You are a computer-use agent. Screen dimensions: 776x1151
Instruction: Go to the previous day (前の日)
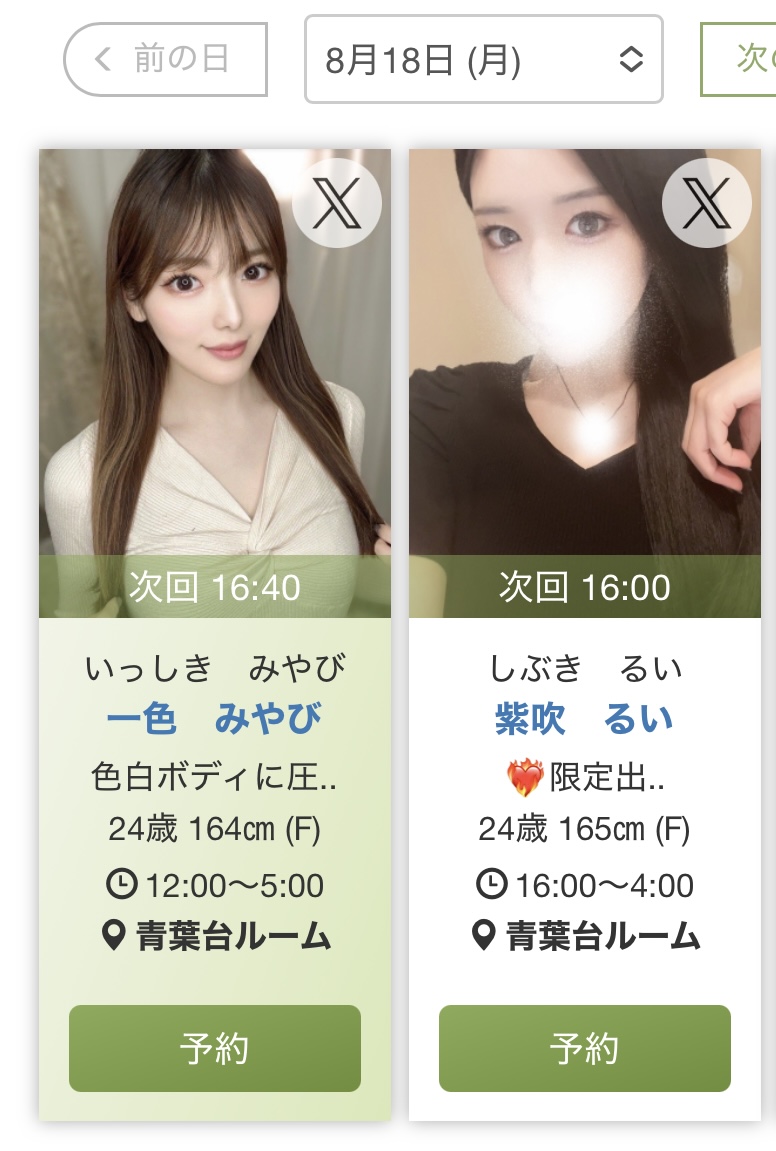[166, 59]
